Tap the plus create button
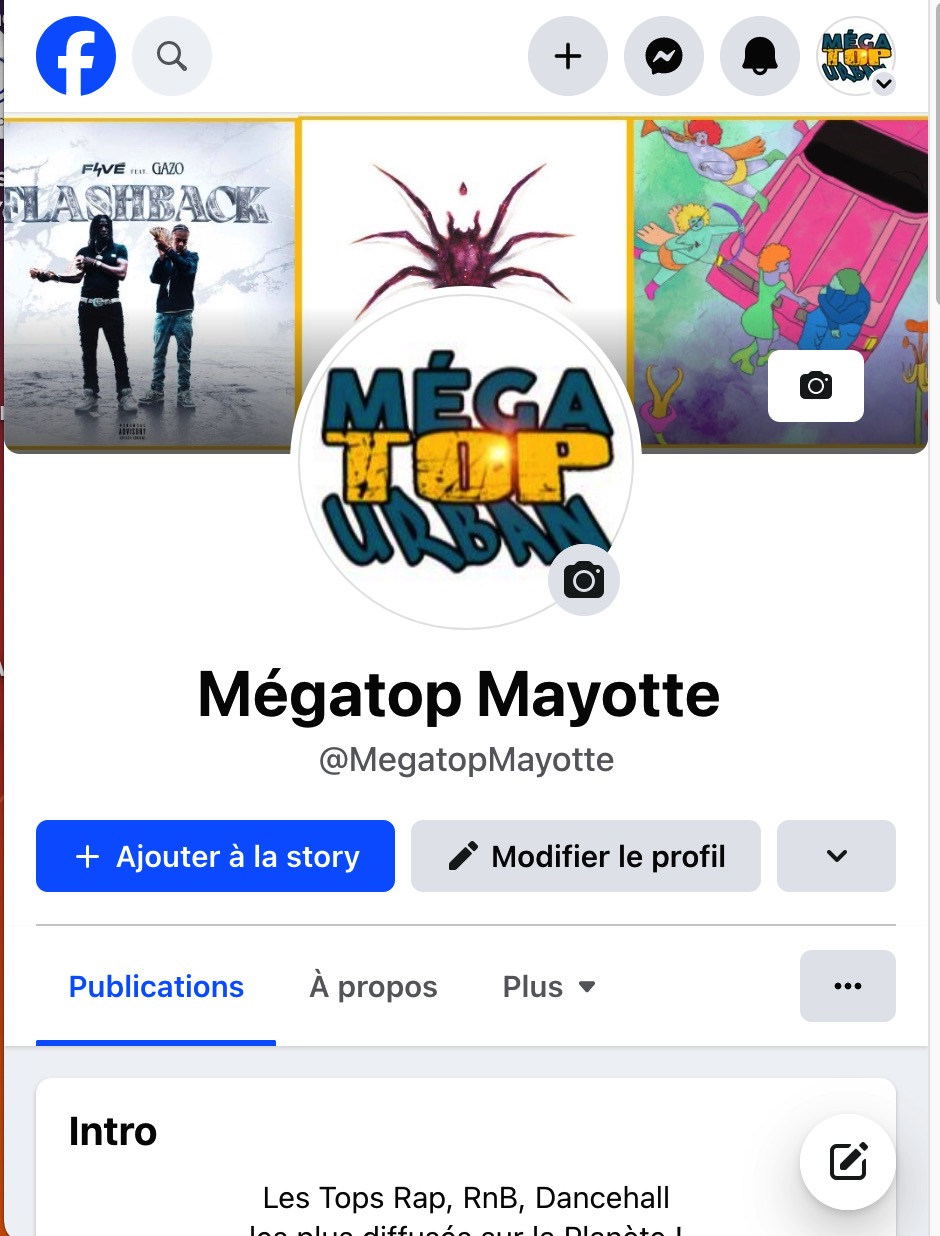 coord(568,56)
